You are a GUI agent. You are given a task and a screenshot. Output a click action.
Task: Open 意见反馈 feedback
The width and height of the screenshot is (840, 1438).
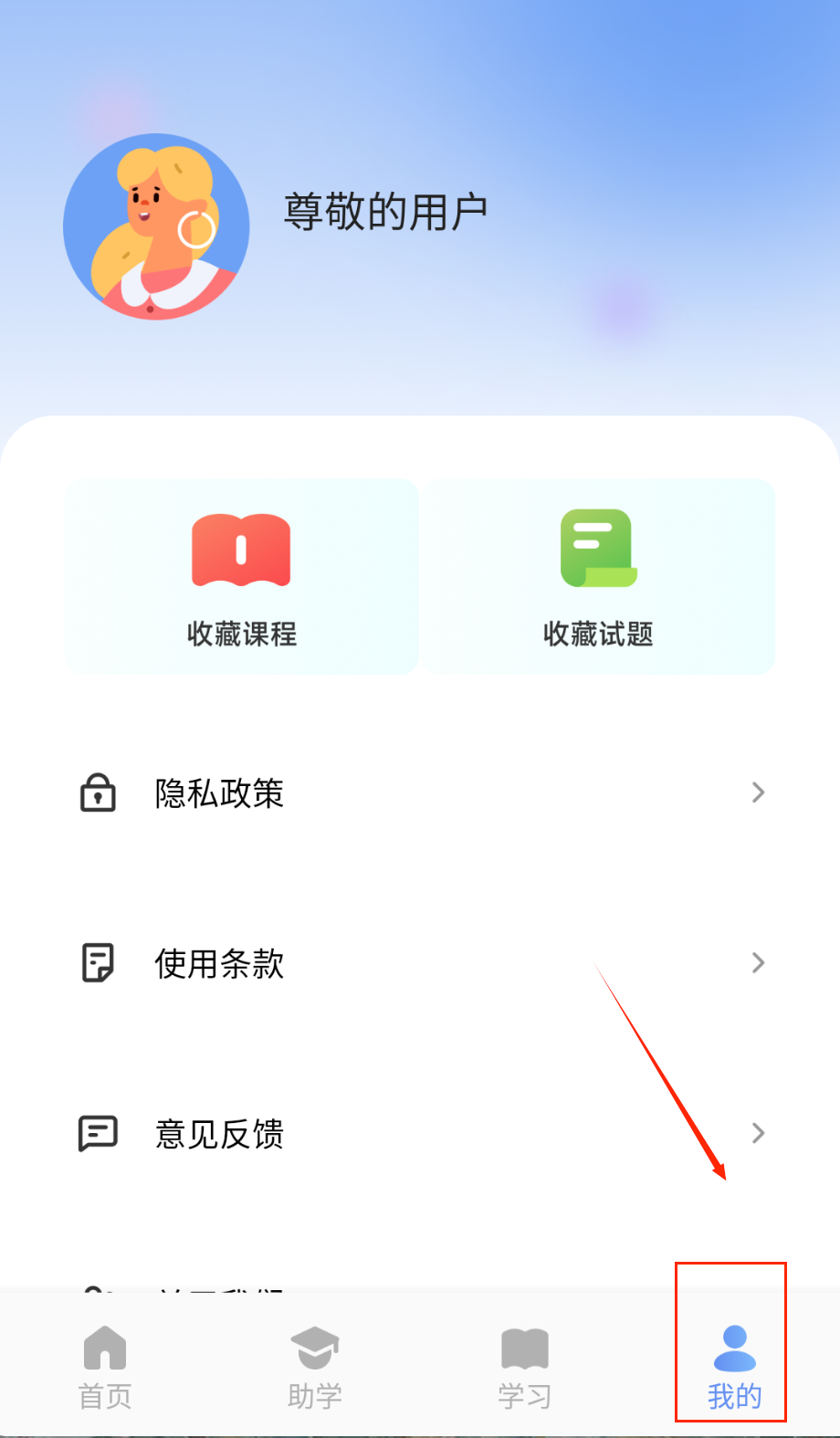(x=420, y=1134)
